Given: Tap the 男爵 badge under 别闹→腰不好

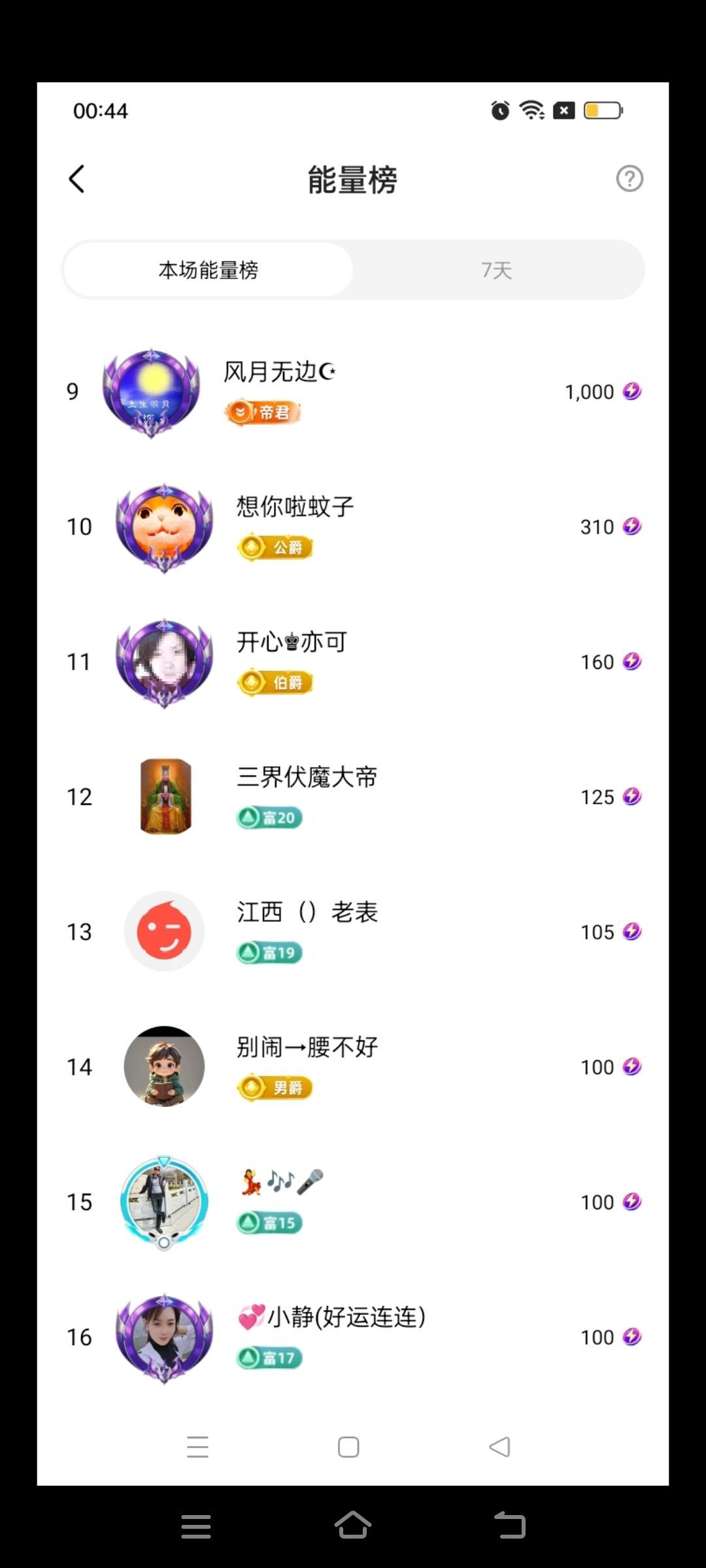Looking at the screenshot, I should pos(273,1088).
